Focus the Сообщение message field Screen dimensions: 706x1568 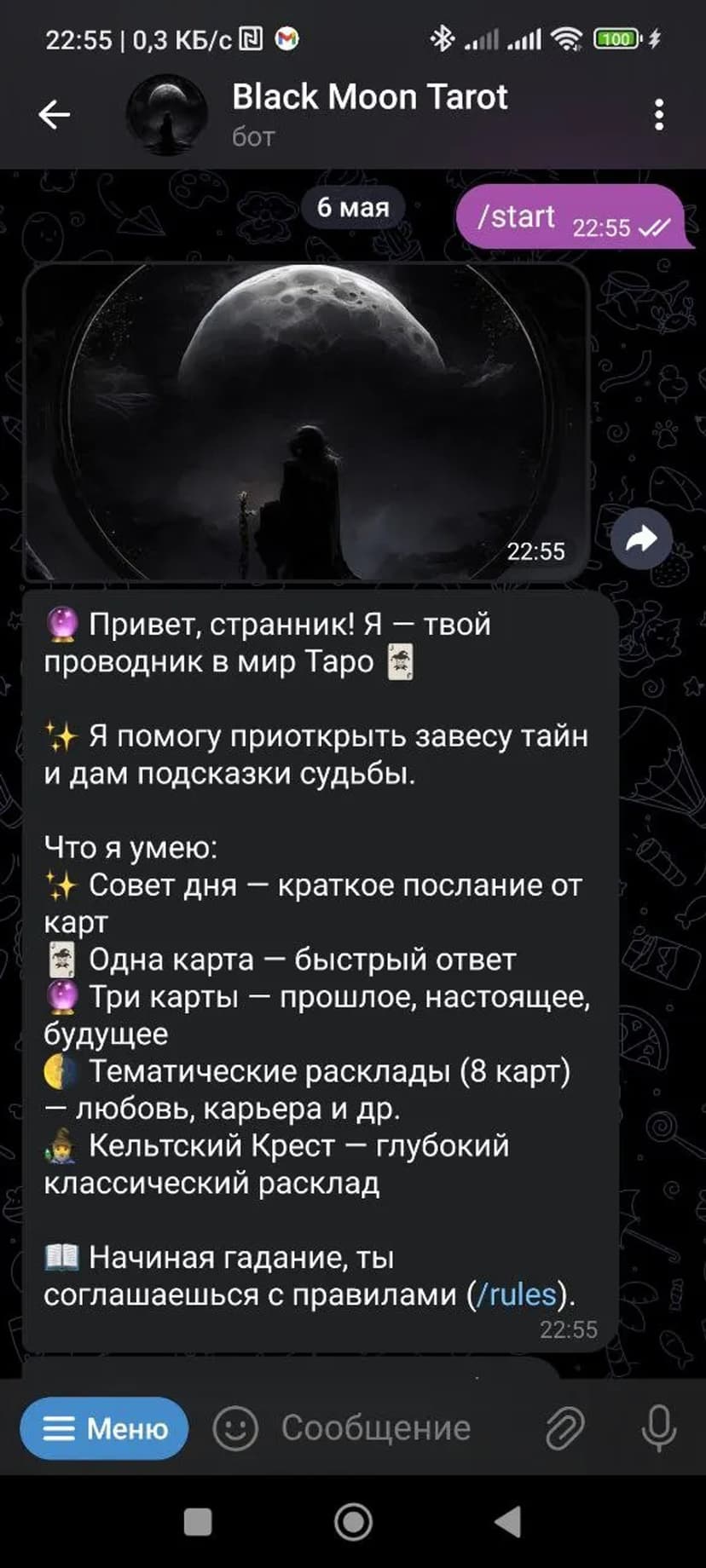(401, 1428)
